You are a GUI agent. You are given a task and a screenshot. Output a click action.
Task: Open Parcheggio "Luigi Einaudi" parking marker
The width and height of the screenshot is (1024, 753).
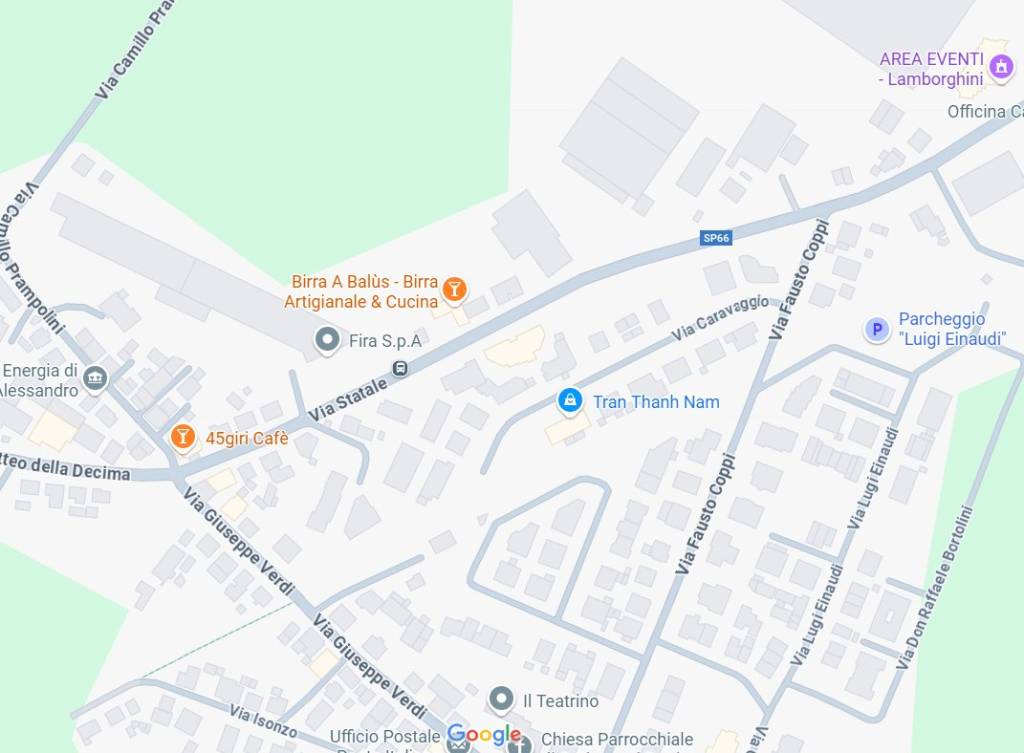click(x=877, y=329)
